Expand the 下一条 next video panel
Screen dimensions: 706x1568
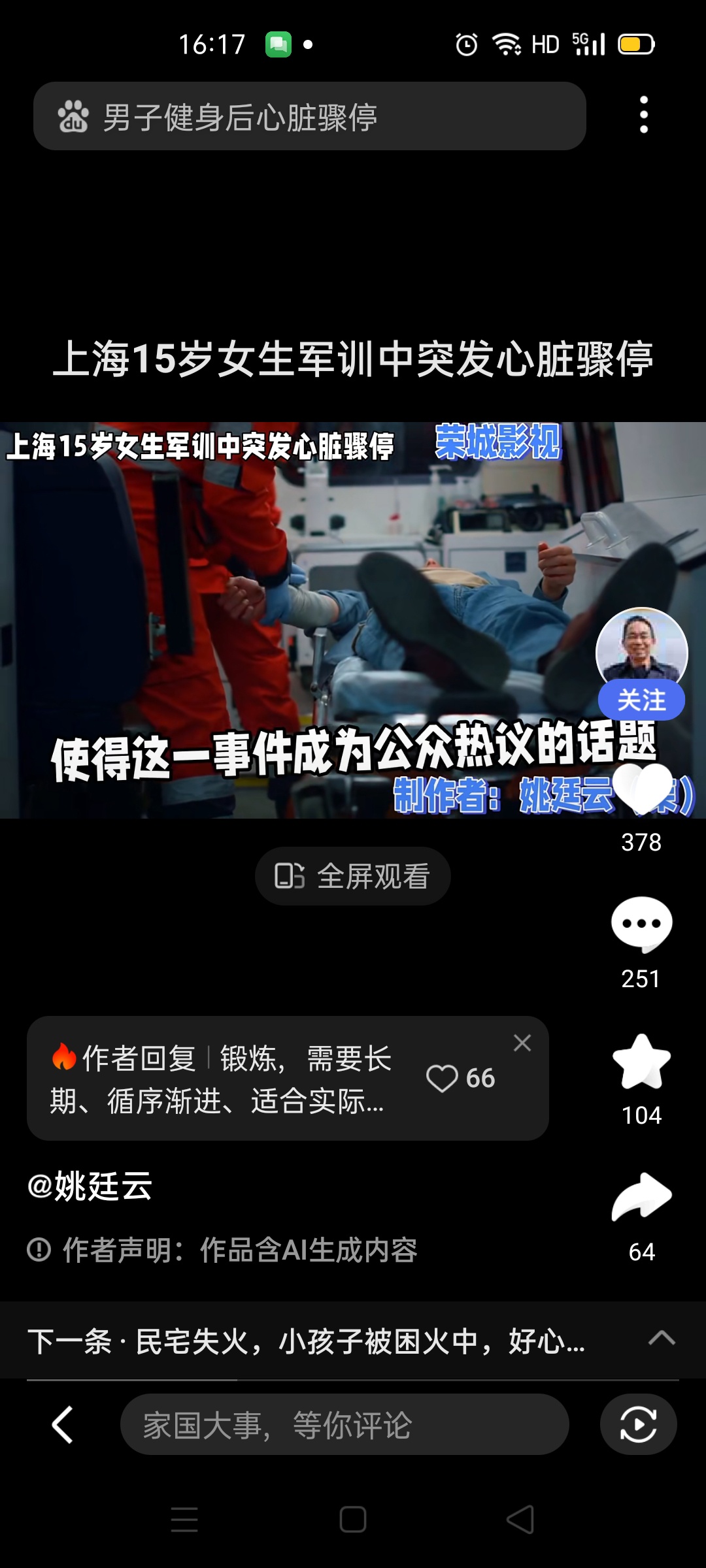661,1338
